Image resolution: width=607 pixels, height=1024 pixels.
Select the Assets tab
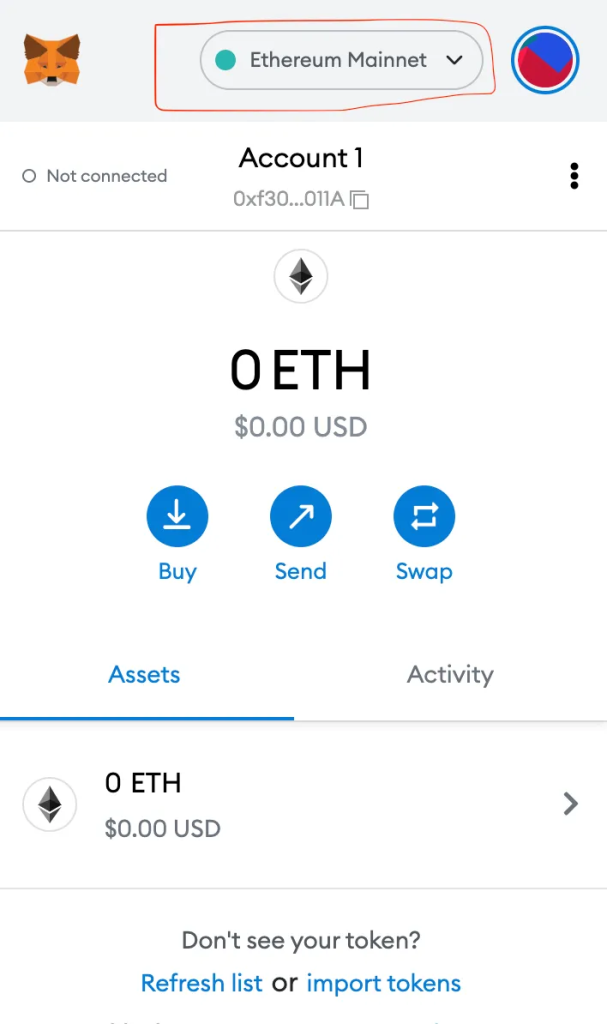click(144, 675)
